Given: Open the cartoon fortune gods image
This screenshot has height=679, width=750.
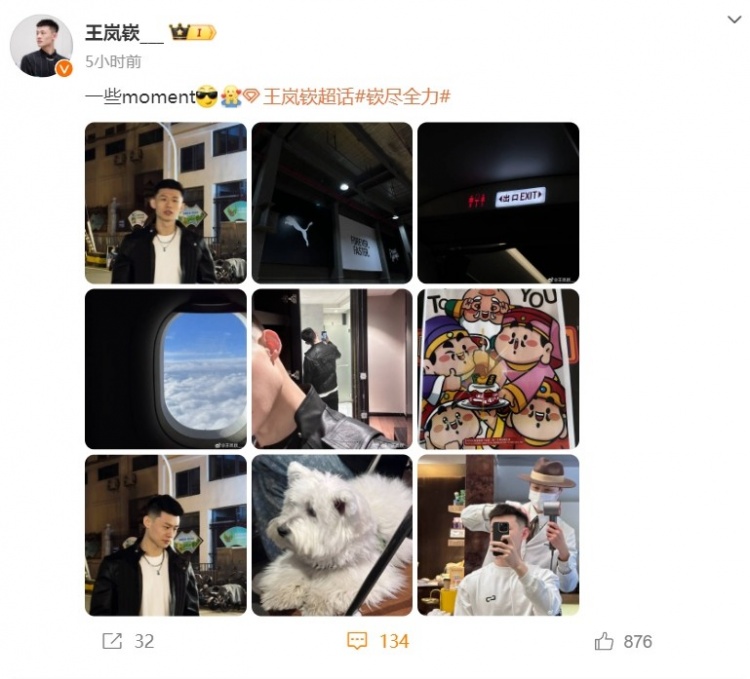Looking at the screenshot, I should (498, 369).
